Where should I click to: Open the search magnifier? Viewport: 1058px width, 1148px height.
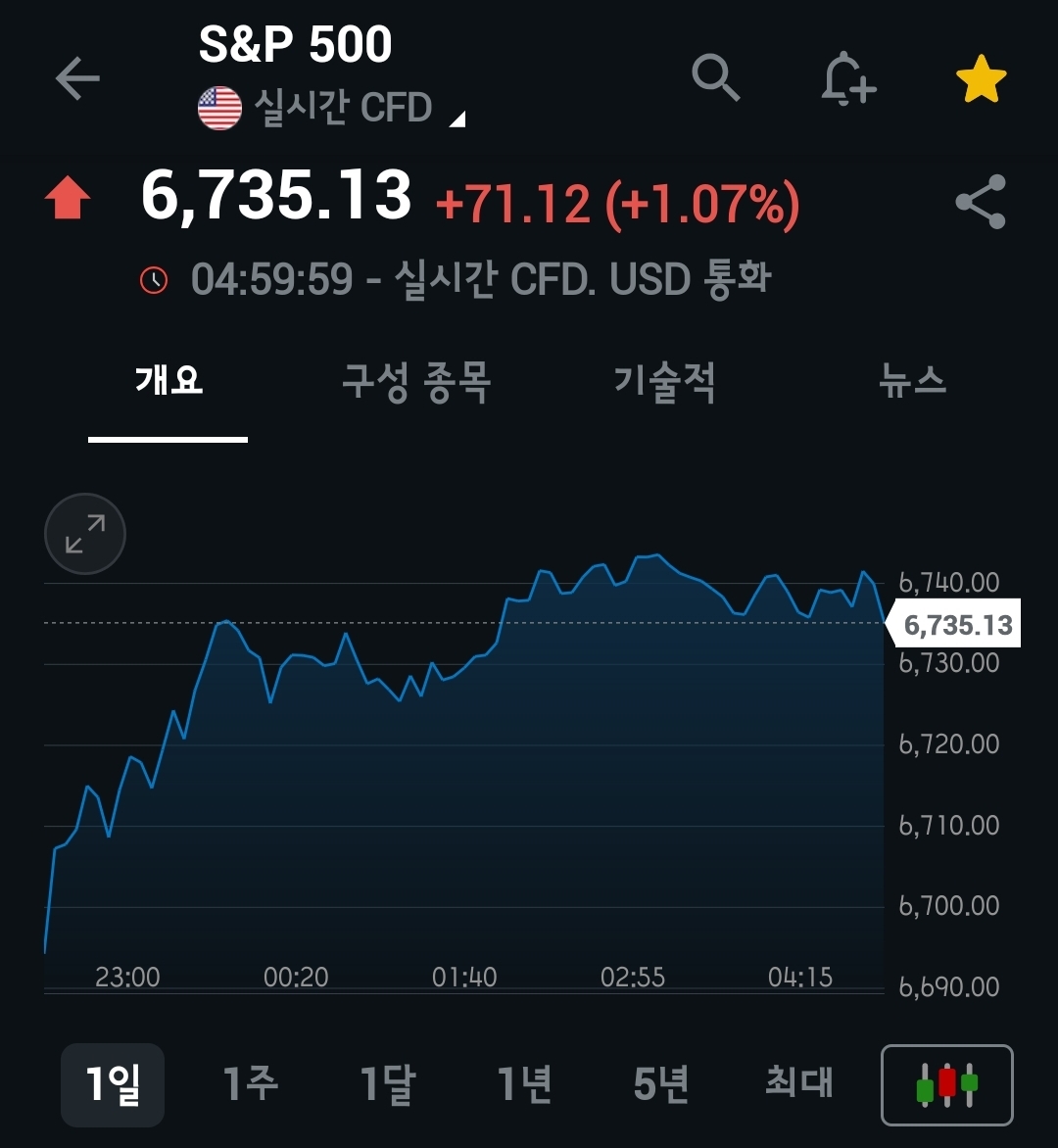tap(715, 77)
